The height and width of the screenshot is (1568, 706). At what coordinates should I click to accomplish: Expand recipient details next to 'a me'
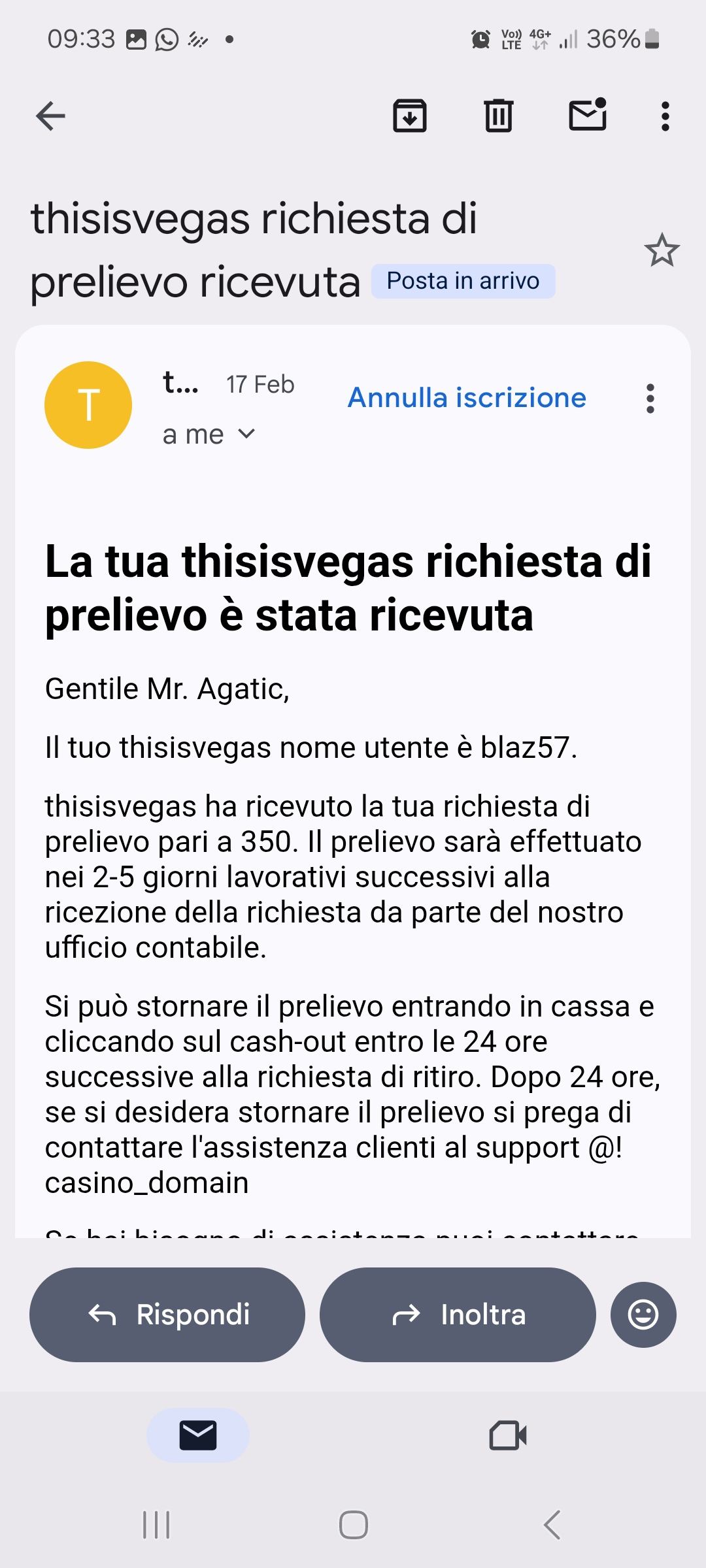tap(246, 434)
